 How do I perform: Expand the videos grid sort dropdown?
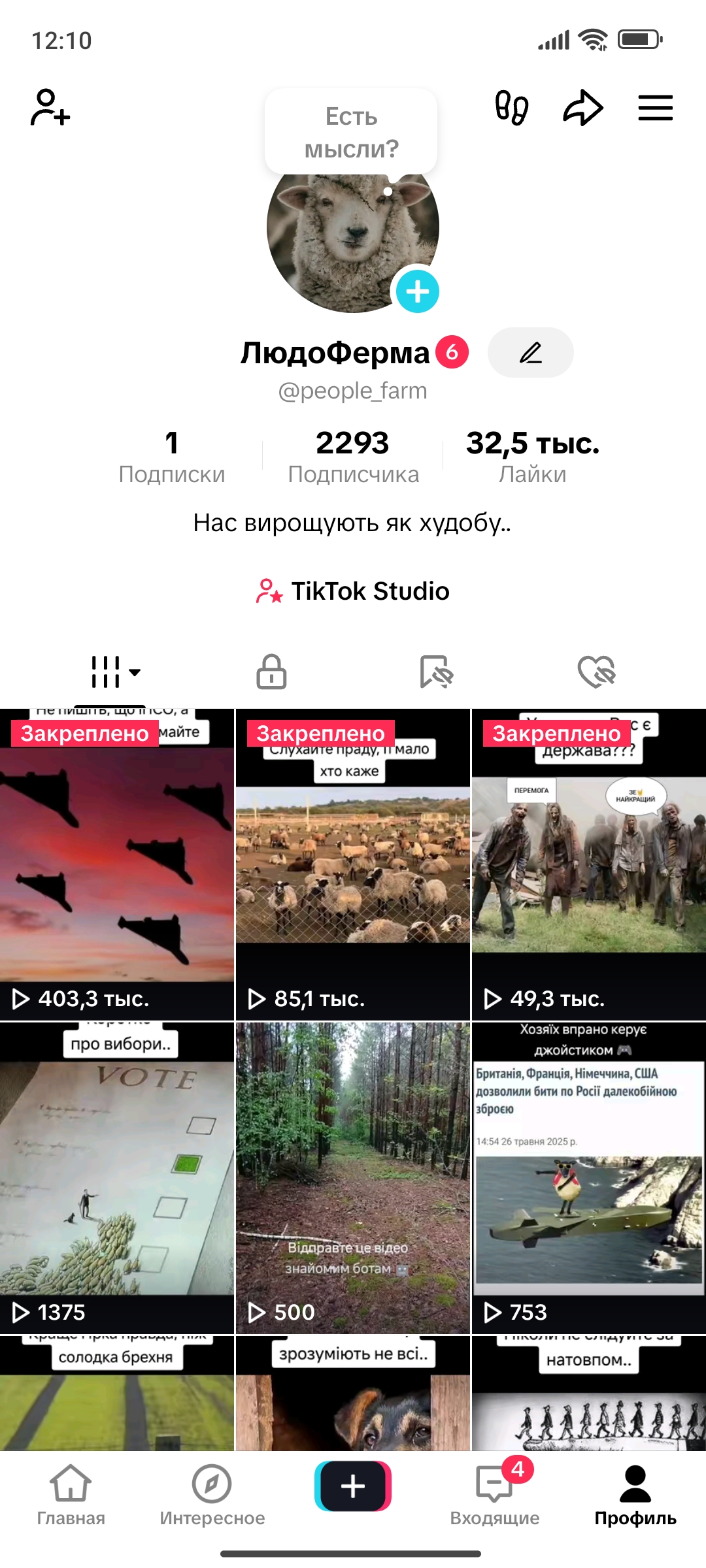tap(116, 672)
